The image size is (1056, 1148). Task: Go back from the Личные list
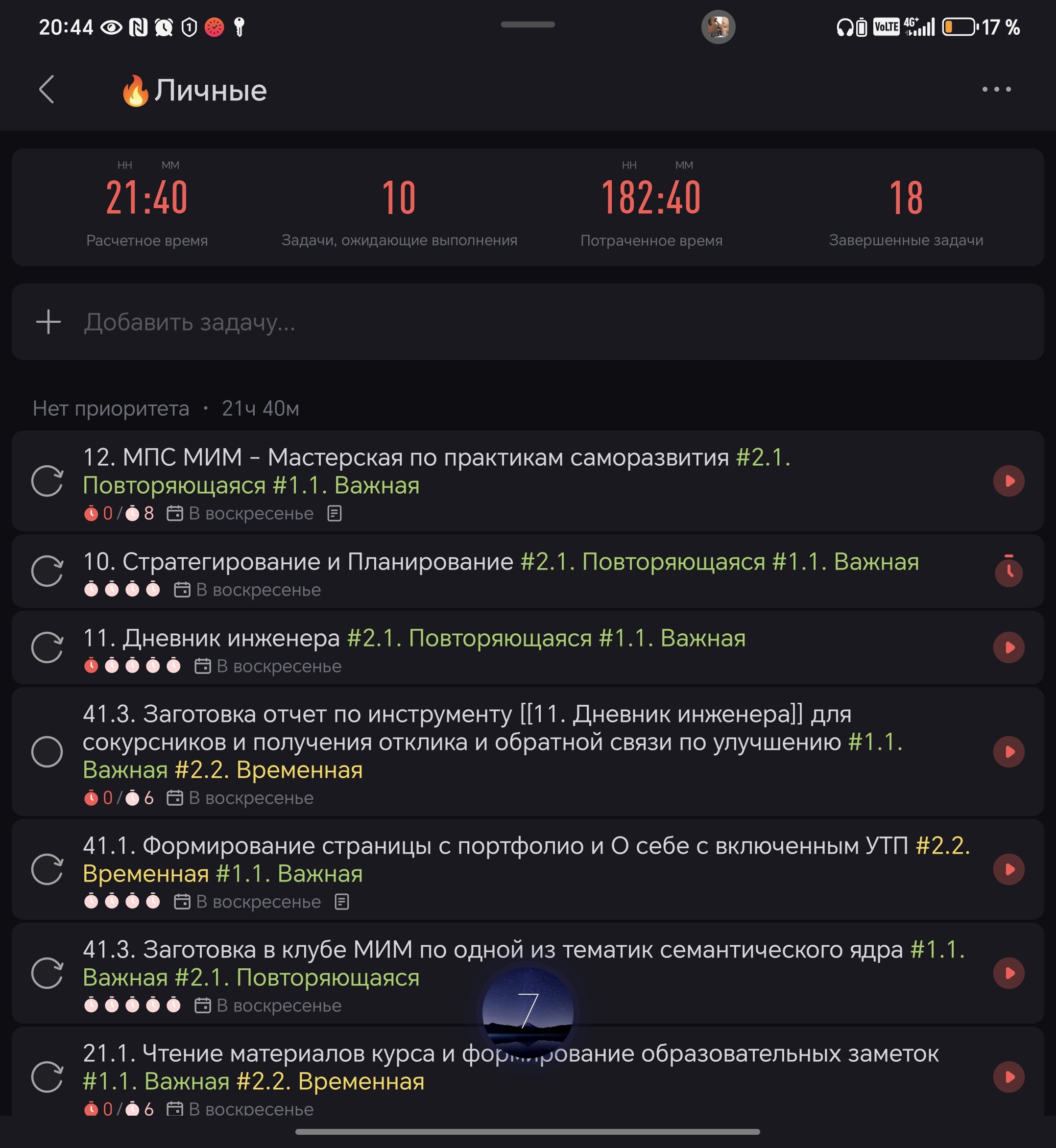pos(47,90)
